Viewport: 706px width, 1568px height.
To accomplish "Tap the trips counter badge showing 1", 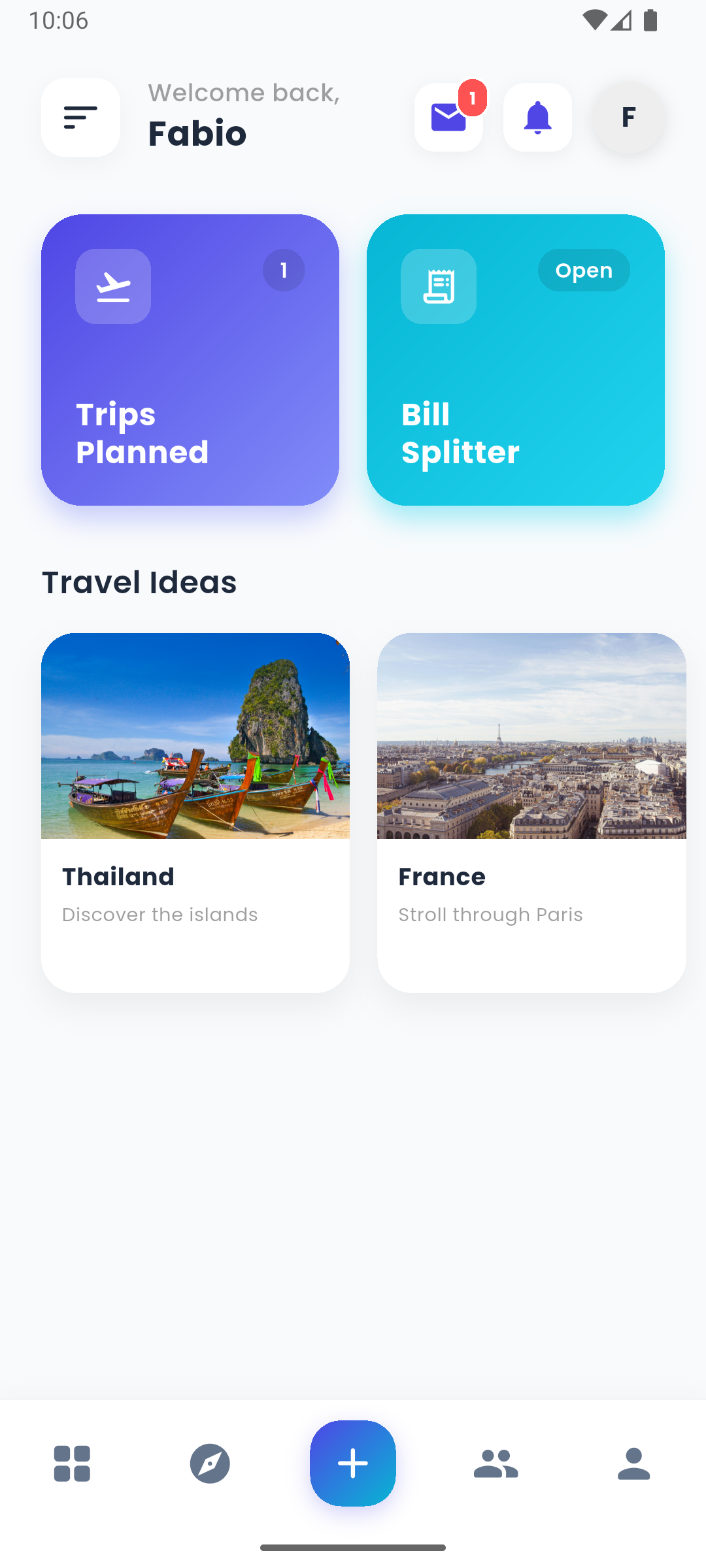I will (284, 270).
